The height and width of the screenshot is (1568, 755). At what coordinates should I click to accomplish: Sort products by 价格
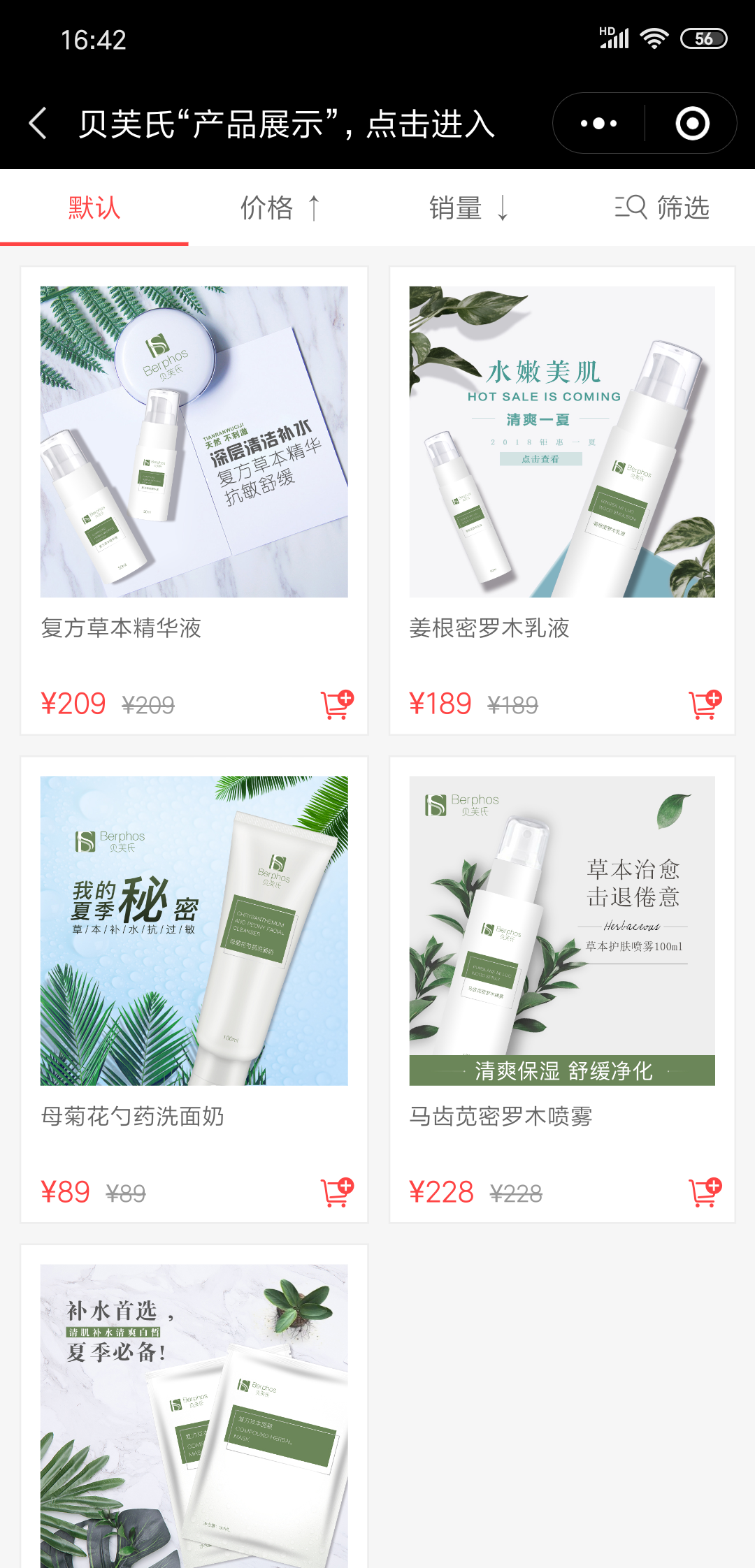pos(280,208)
